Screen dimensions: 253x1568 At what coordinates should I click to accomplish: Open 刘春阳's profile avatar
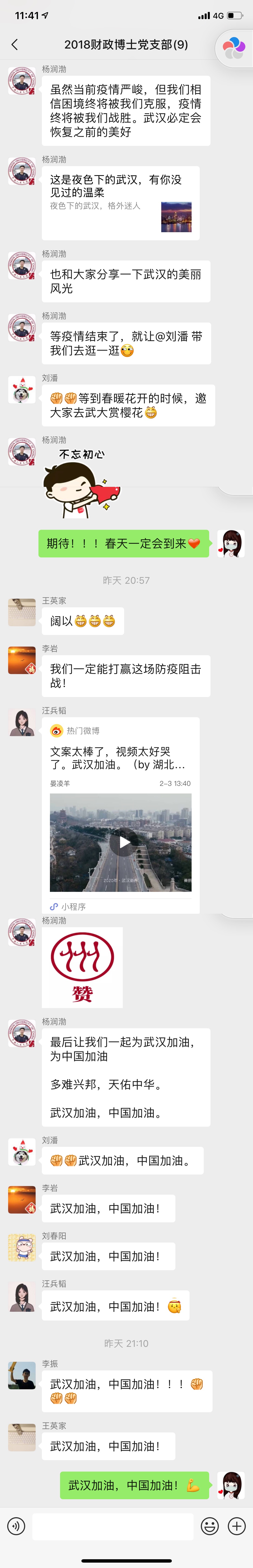pos(21,1247)
